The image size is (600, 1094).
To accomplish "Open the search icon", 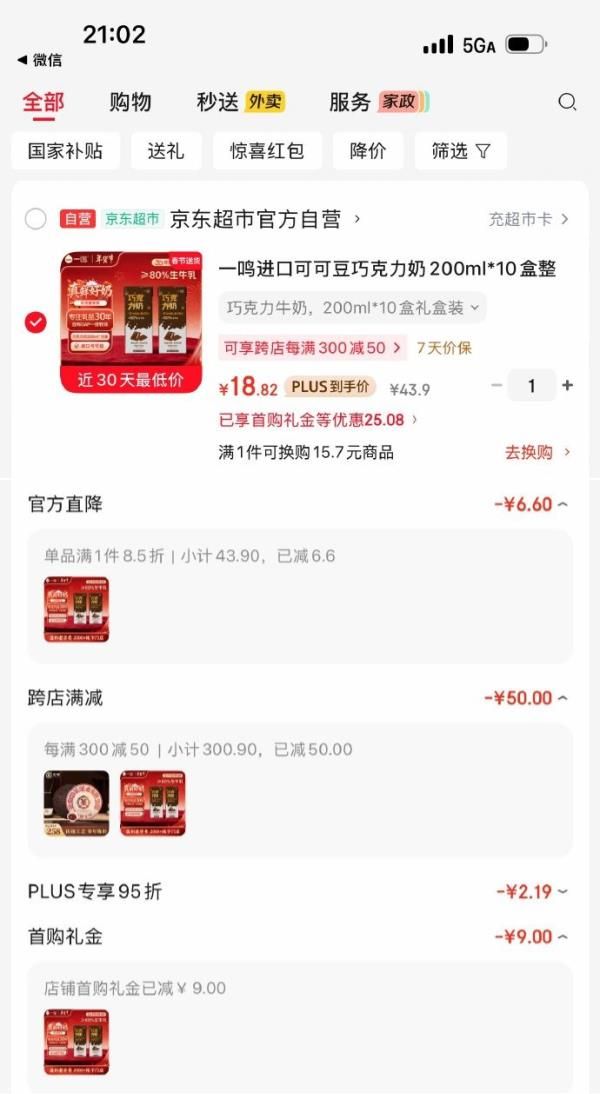I will pyautogui.click(x=567, y=102).
